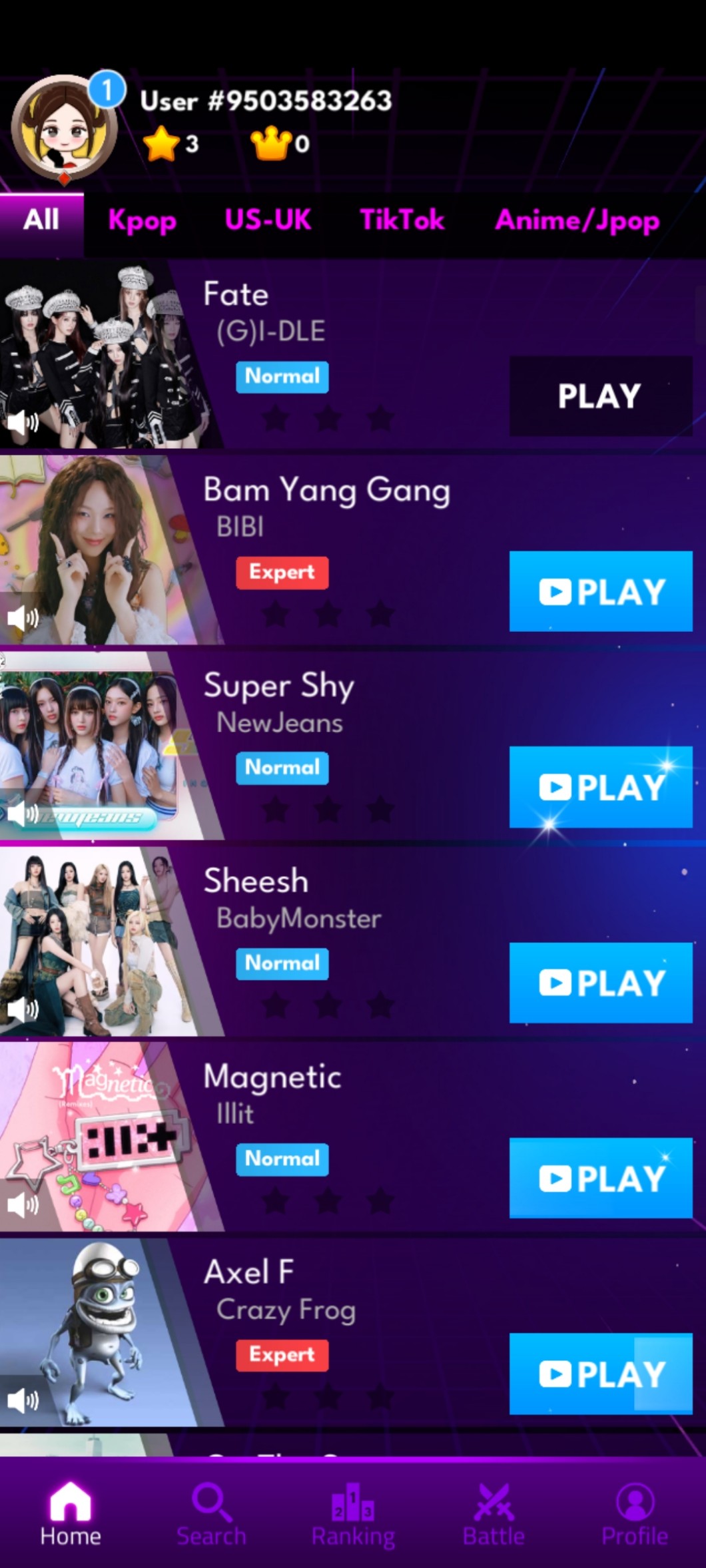Screen dimensions: 706x1568
Task: Select the All songs tab
Action: pyautogui.click(x=41, y=220)
